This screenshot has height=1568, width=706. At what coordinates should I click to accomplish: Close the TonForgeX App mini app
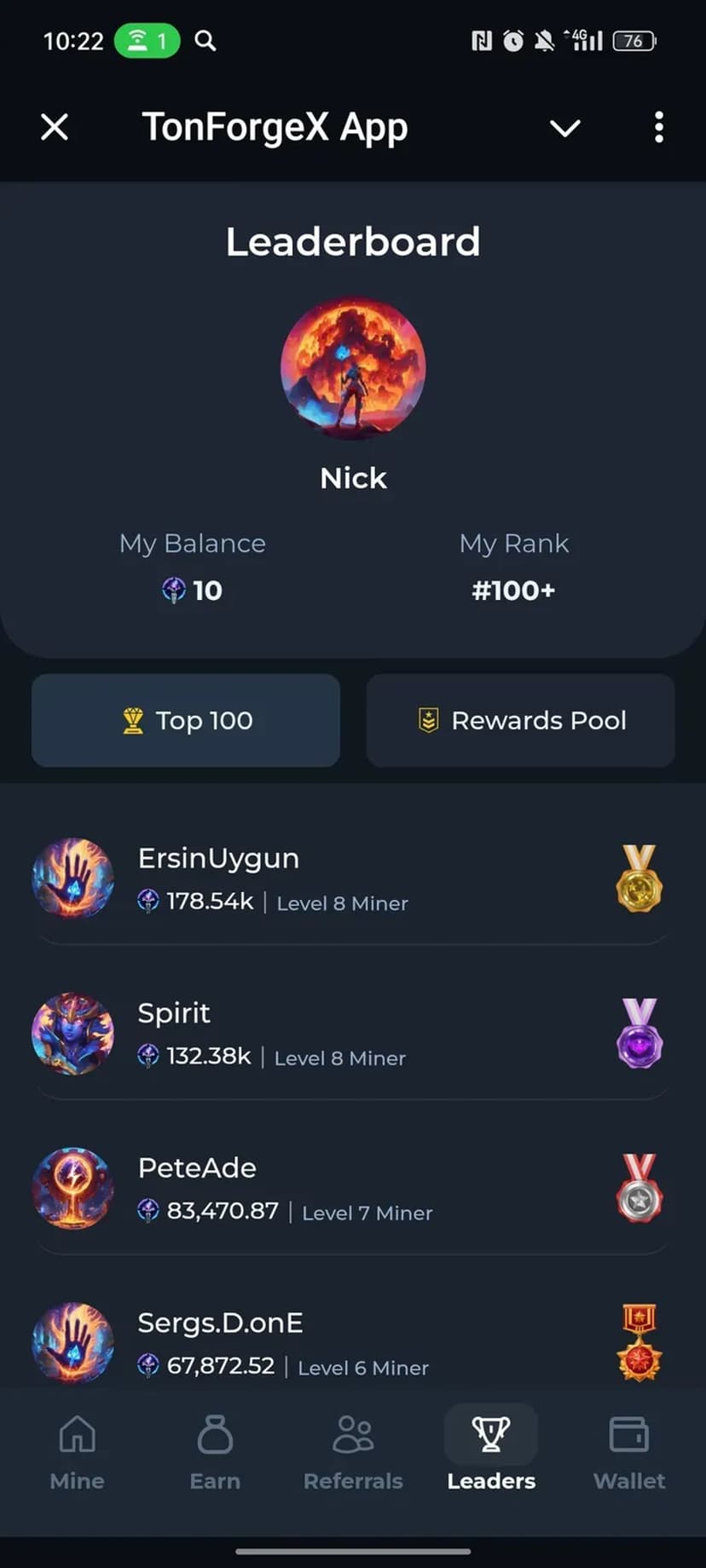point(55,128)
